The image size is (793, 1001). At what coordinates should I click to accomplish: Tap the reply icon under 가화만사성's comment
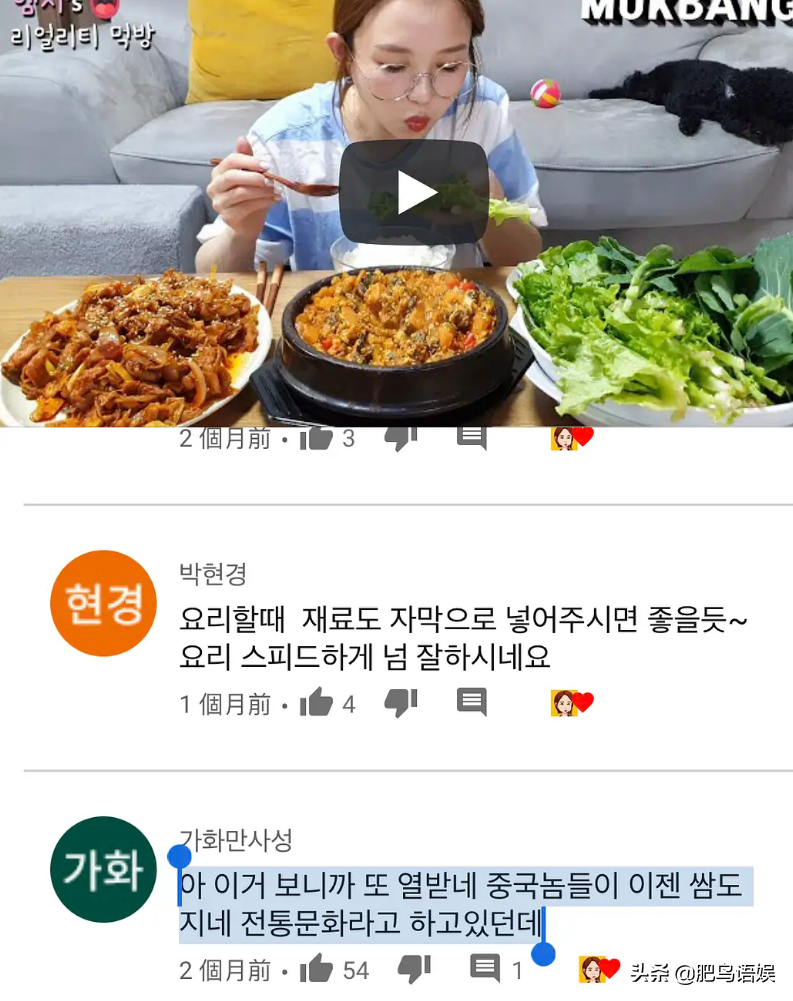click(484, 969)
